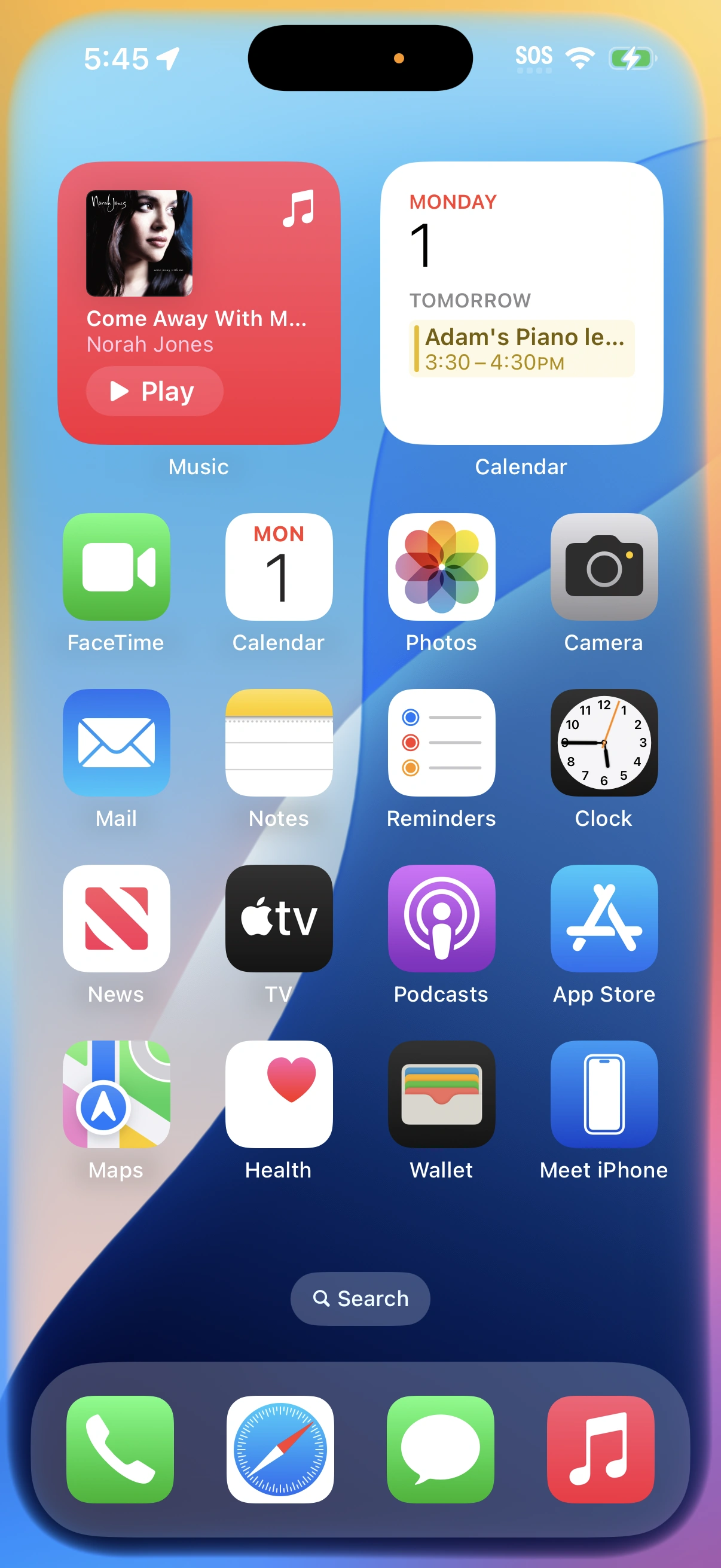Open the Wallet app
This screenshot has height=1568, width=721.
(441, 1094)
